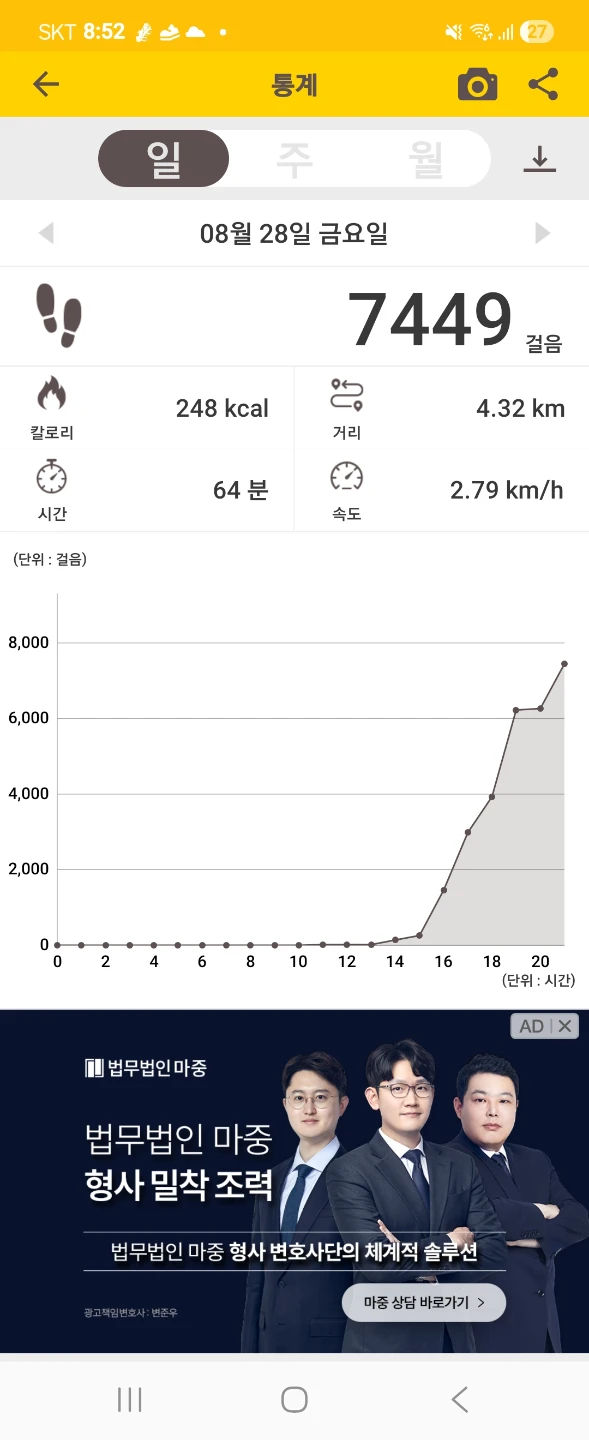Go back using the top-left arrow
589x1440 pixels.
pos(46,85)
